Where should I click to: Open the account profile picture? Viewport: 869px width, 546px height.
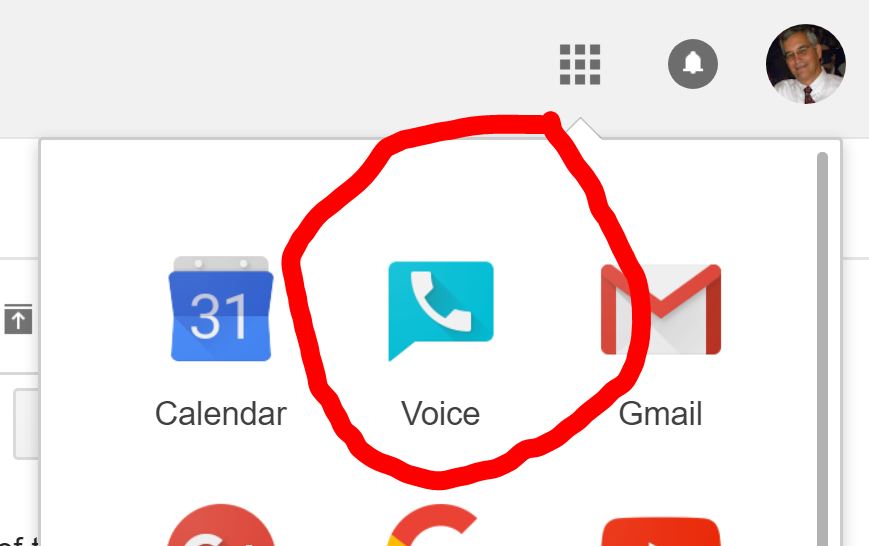pos(805,64)
